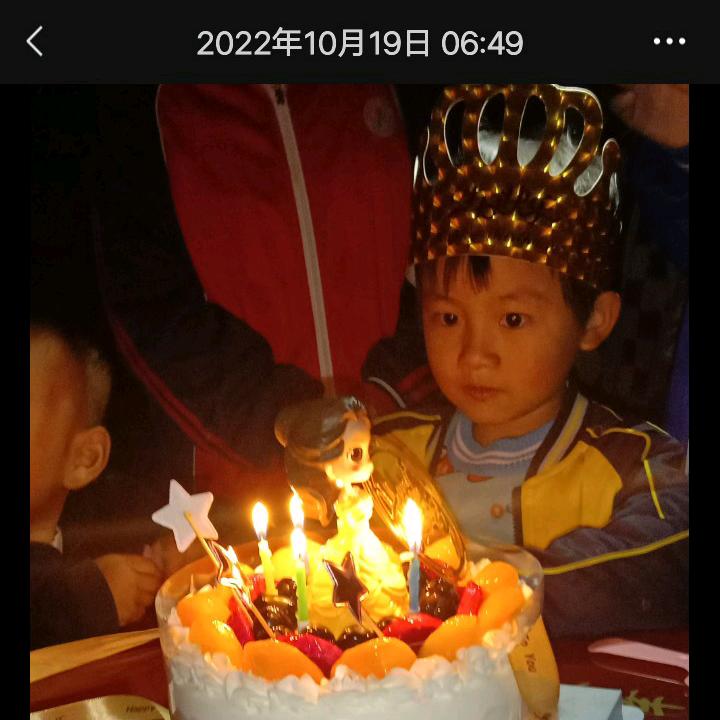This screenshot has height=720, width=720.
Task: Open the three-dot overflow menu
Action: (x=669, y=42)
